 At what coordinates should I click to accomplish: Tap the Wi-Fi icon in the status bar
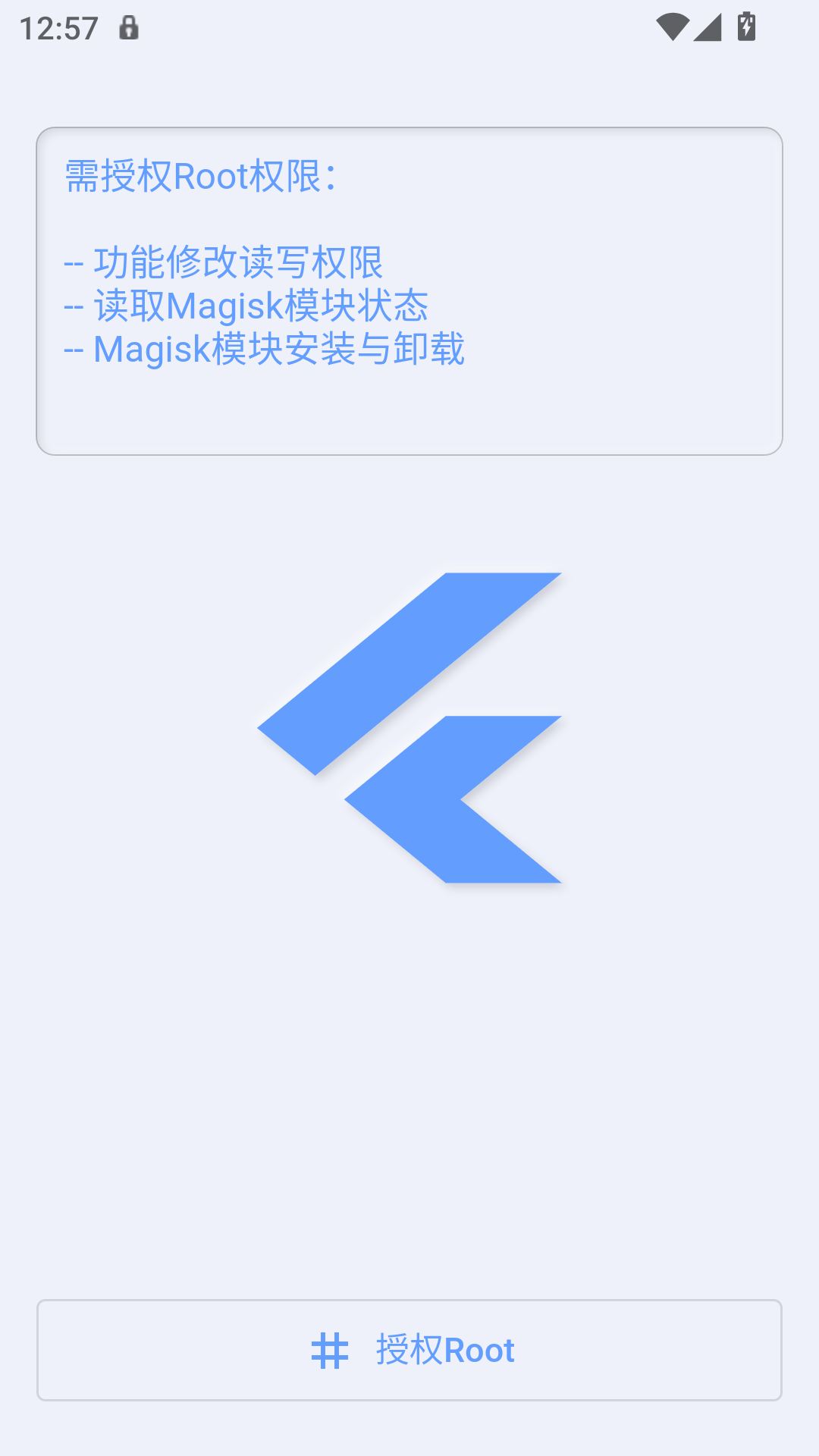[x=674, y=27]
